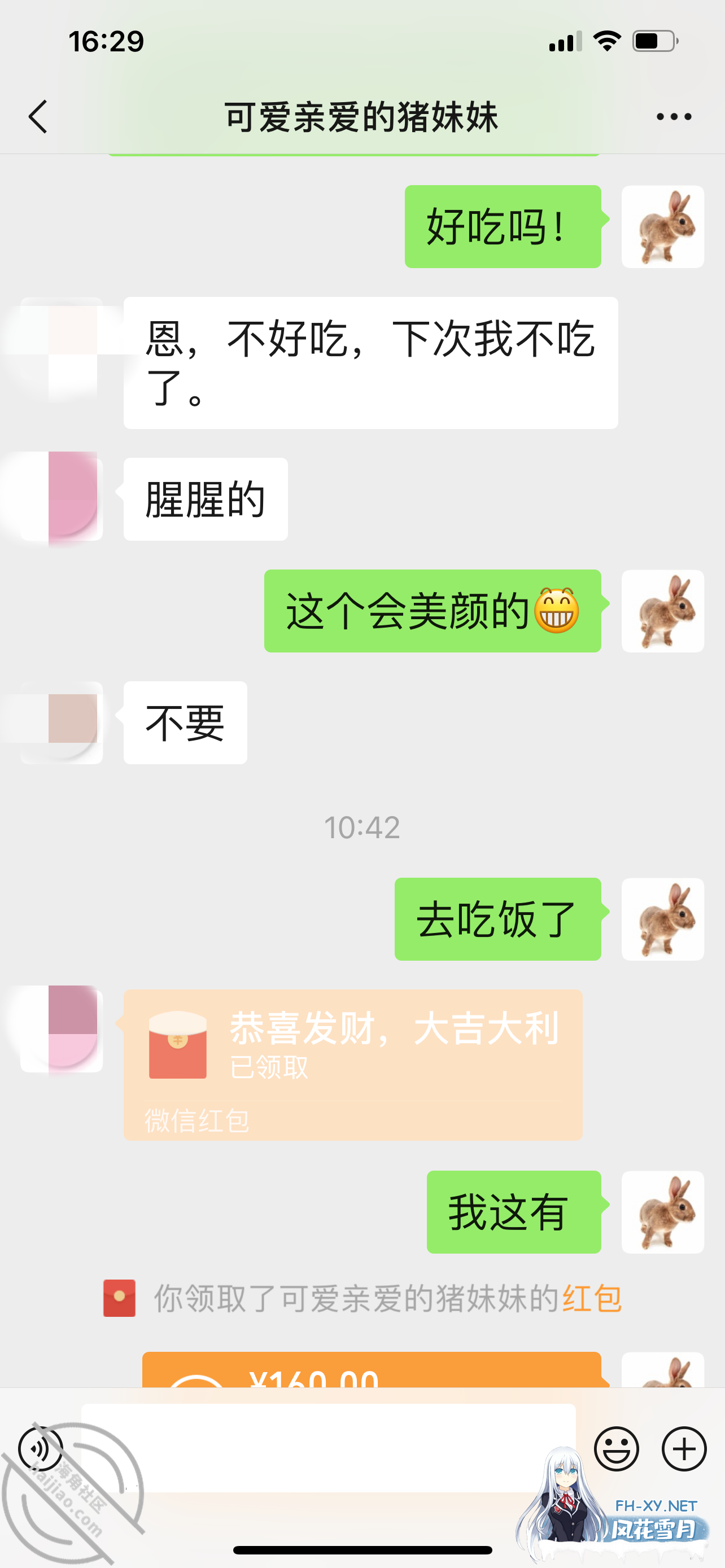Tap the orange 红包 link in notice
This screenshot has height=1568, width=725.
591,1298
